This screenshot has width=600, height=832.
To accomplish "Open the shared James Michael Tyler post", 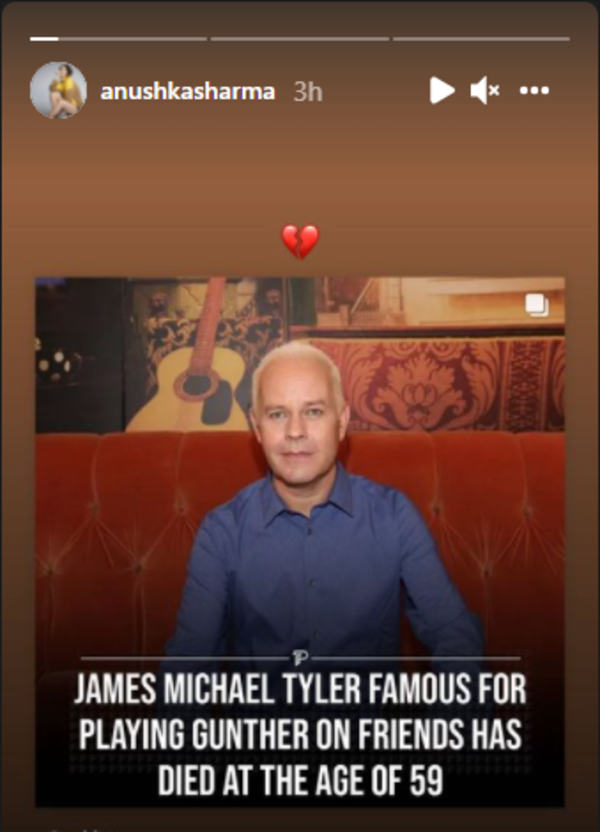I will [x=300, y=540].
